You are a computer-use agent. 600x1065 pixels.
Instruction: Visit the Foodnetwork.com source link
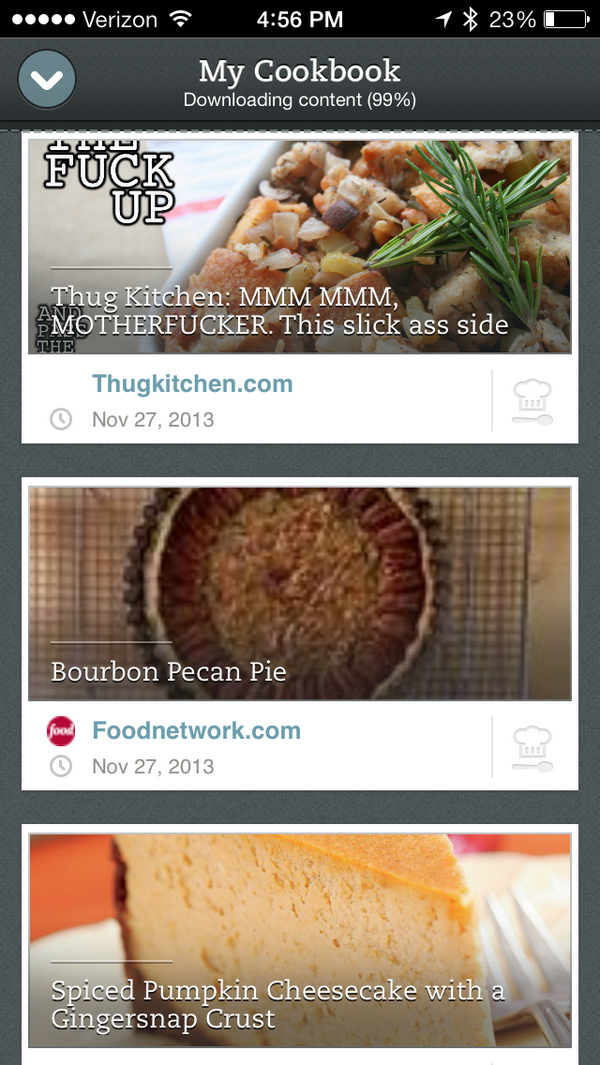(x=196, y=731)
